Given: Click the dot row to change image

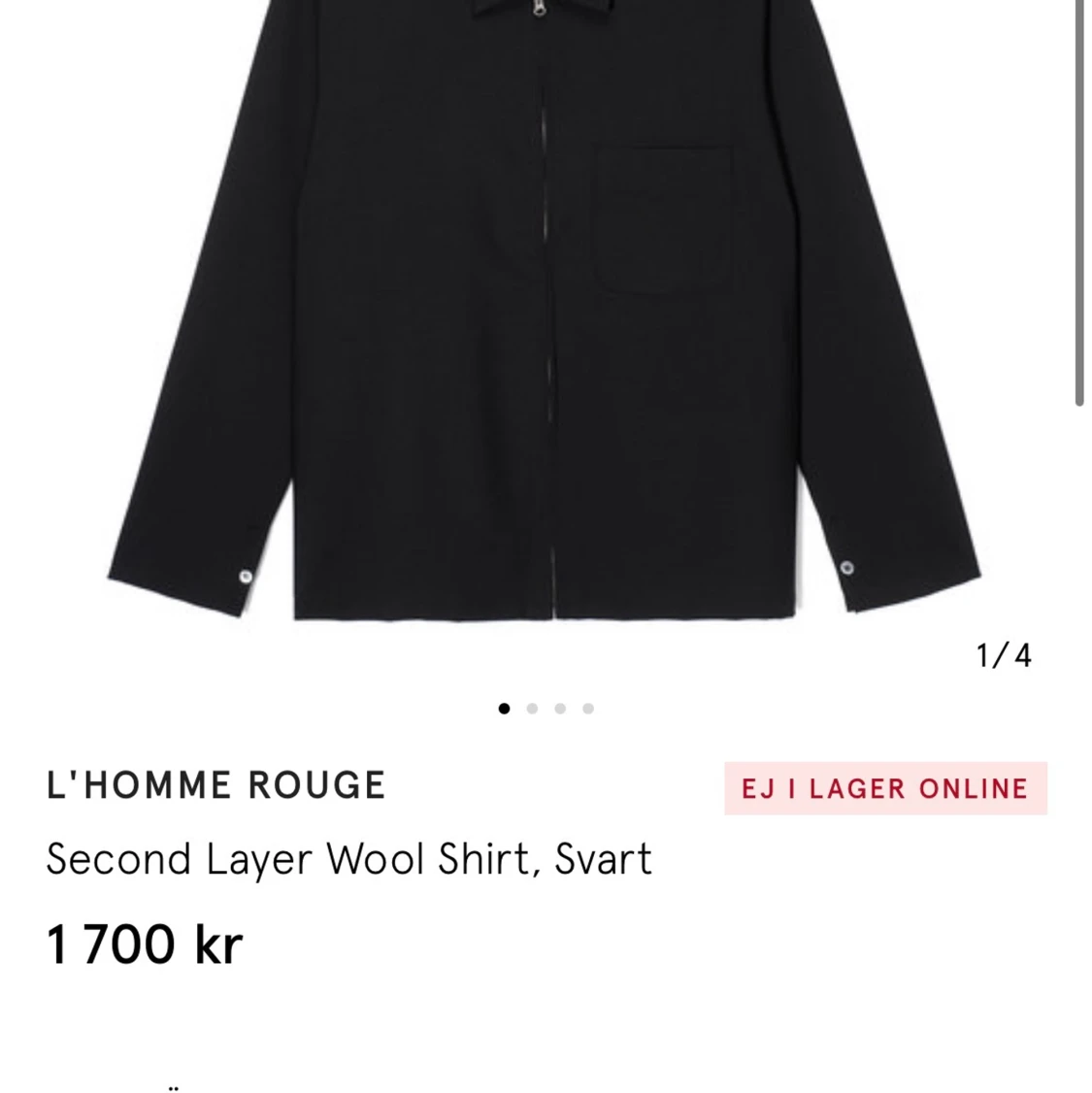Looking at the screenshot, I should [x=546, y=708].
